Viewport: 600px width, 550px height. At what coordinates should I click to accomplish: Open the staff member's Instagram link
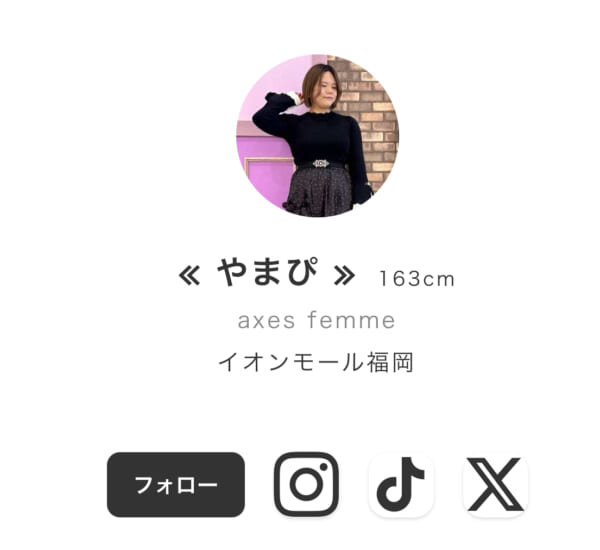point(307,485)
